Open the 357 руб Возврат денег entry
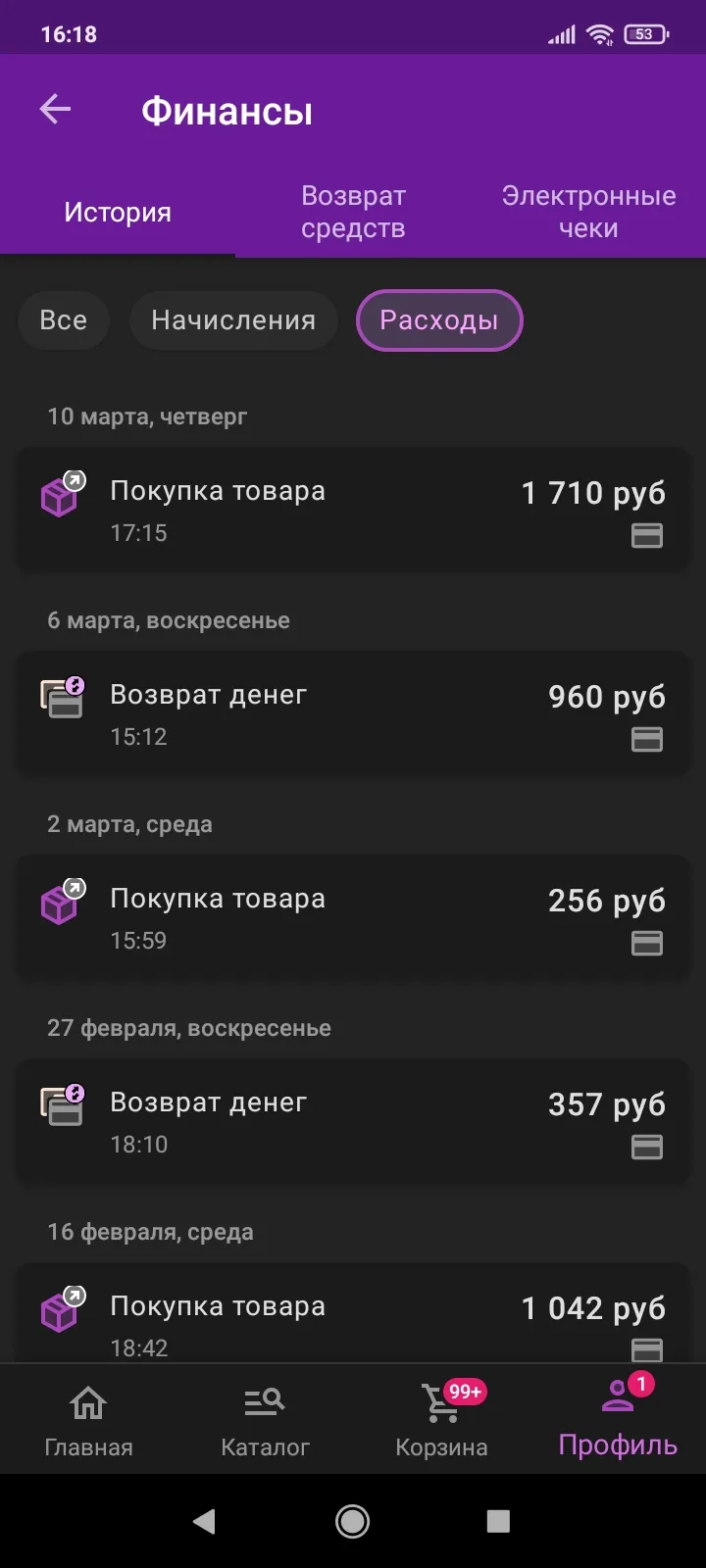The width and height of the screenshot is (706, 1568). click(353, 1121)
